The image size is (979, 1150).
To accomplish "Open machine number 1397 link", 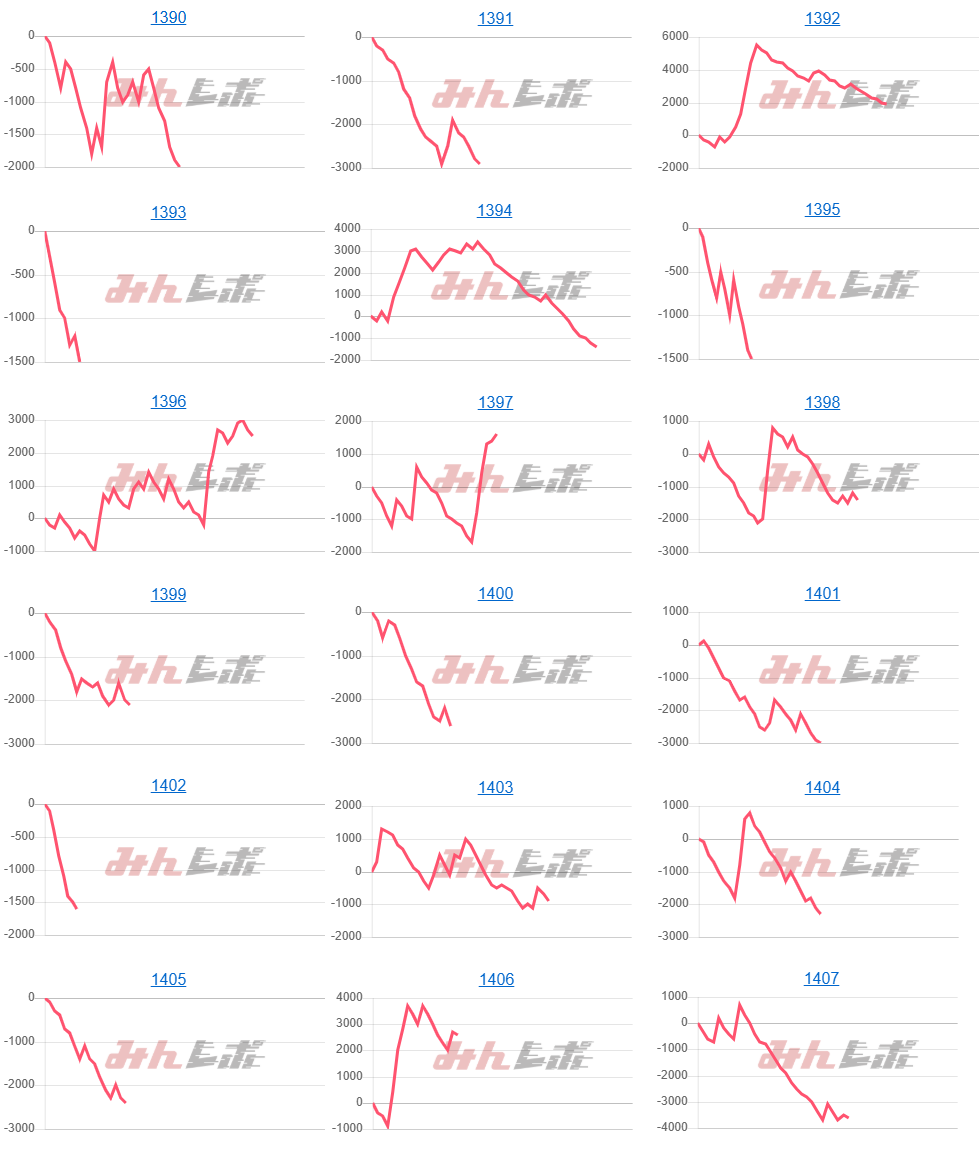I will point(495,402).
